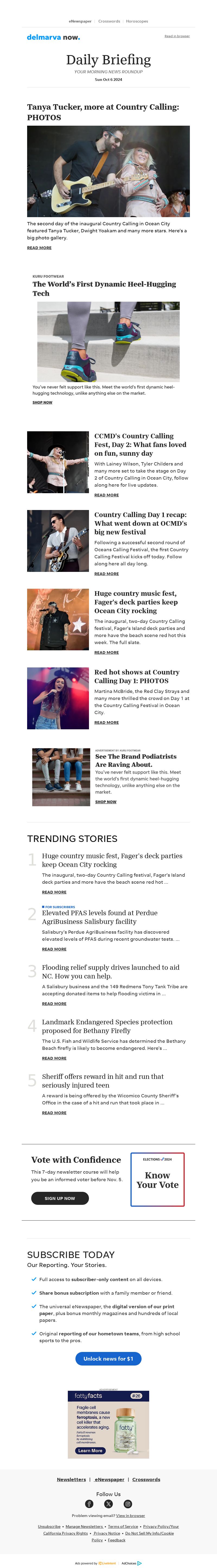Image resolution: width=217 pixels, height=1568 pixels.
Task: Tap Read in browser near the logo
Action: (x=177, y=36)
